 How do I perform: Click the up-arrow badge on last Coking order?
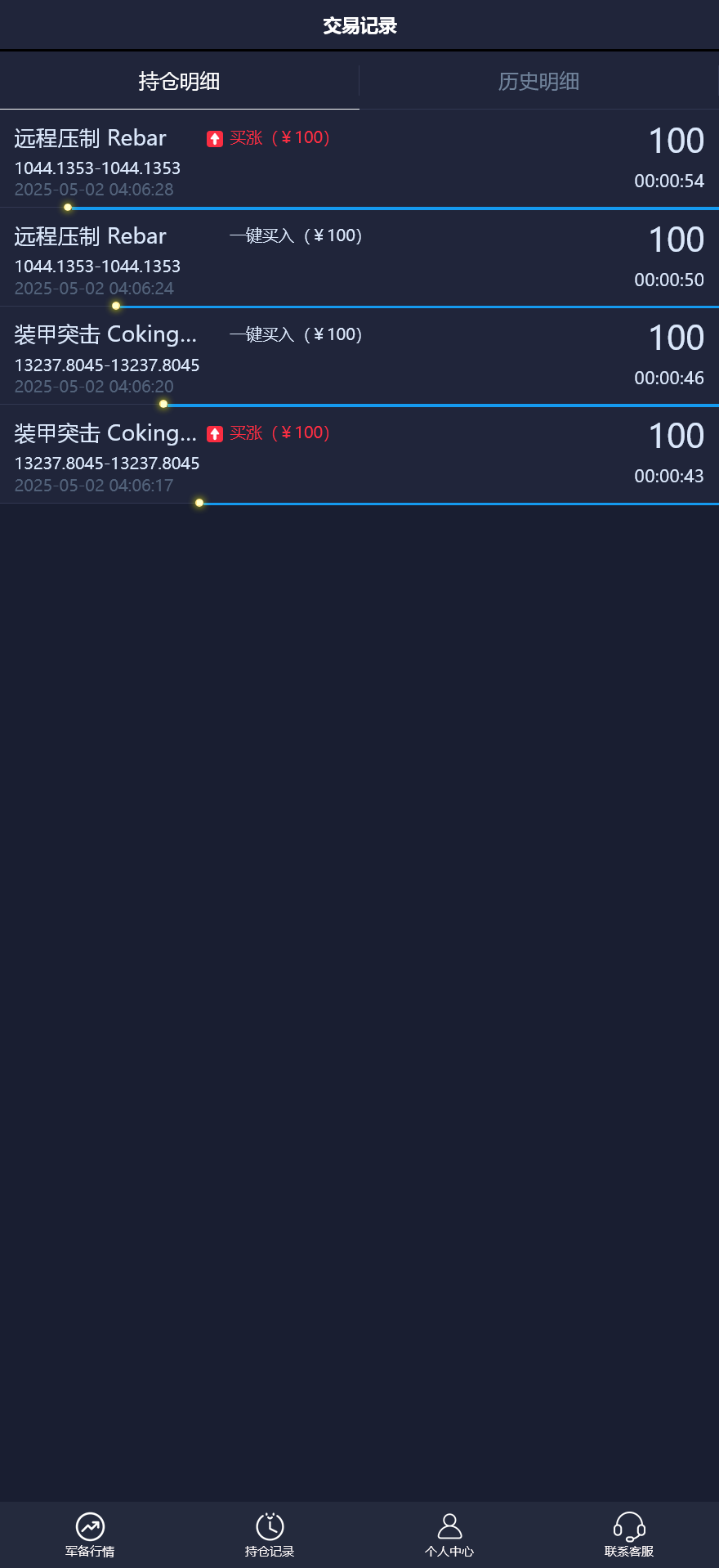point(214,433)
